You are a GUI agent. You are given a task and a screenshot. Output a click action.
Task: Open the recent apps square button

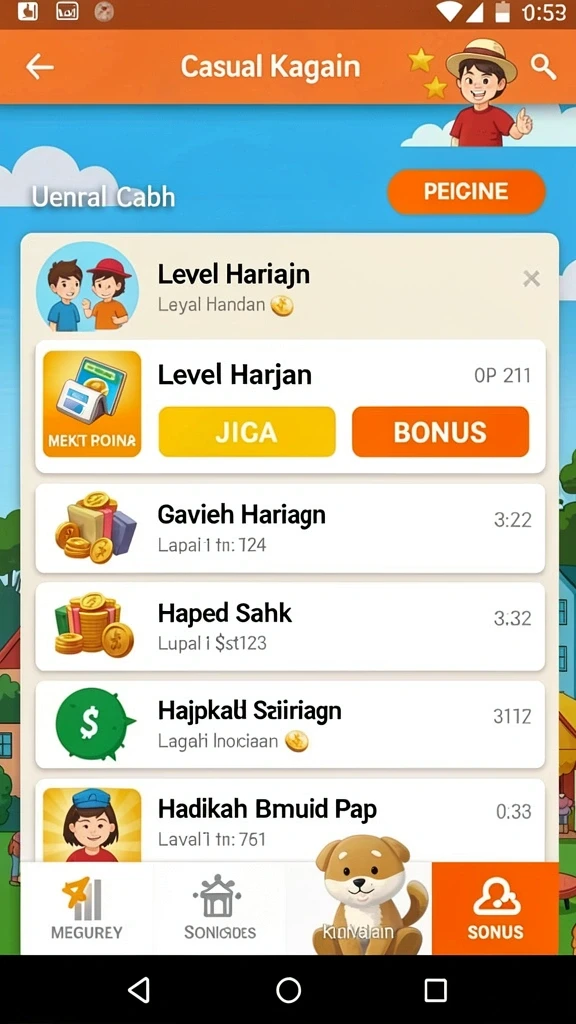[x=436, y=990]
